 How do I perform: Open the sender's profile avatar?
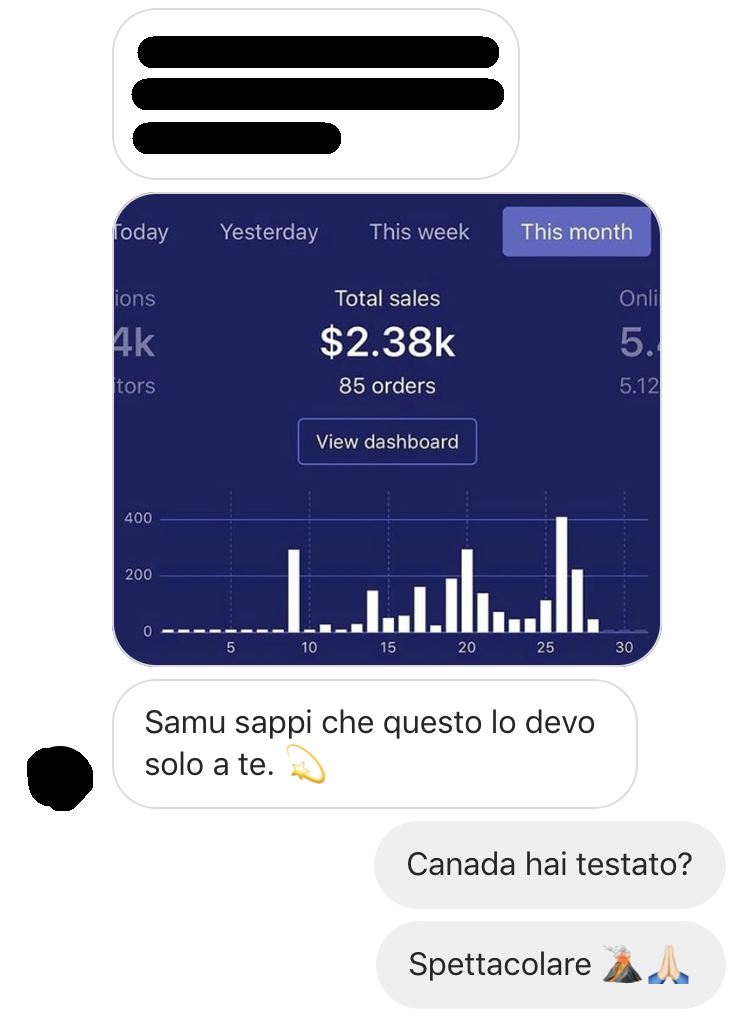pyautogui.click(x=60, y=777)
